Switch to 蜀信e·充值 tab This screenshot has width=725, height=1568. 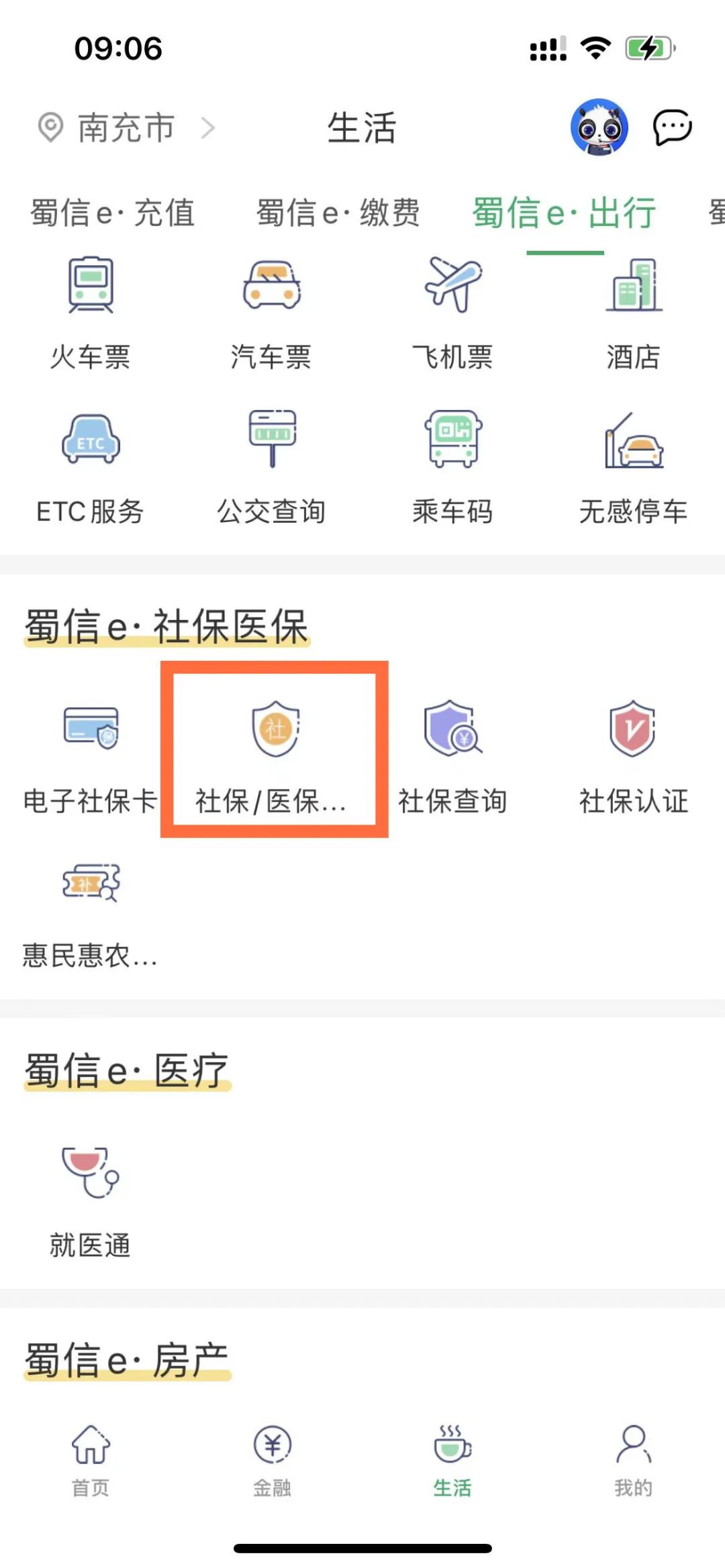[x=113, y=213]
